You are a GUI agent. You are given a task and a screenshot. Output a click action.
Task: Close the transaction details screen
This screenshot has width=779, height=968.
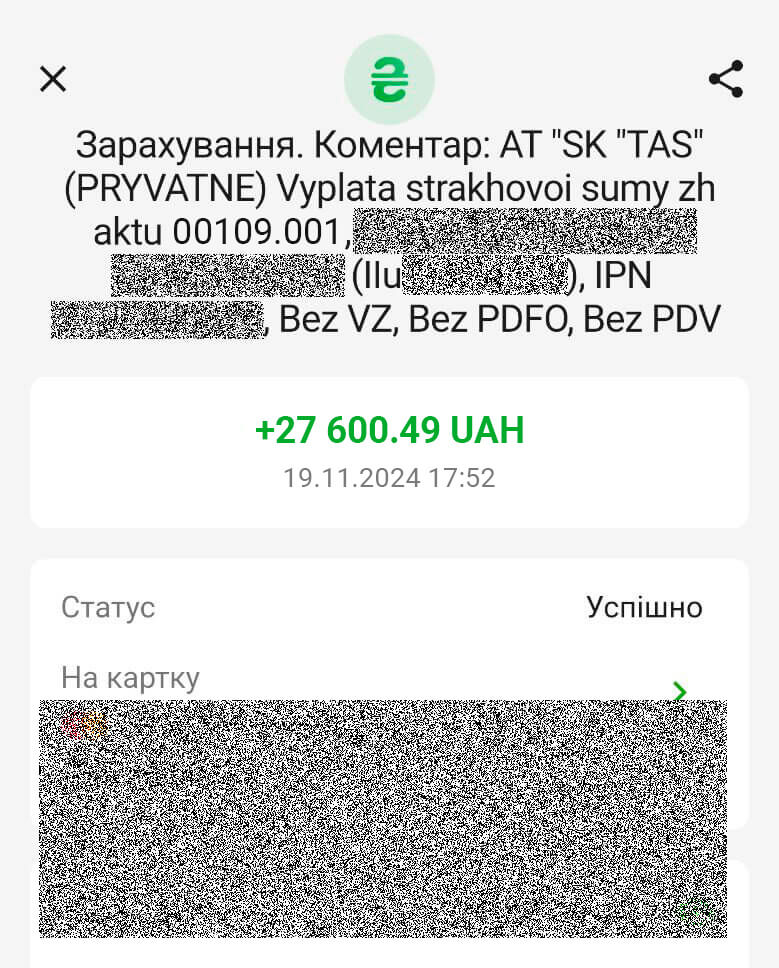(53, 79)
